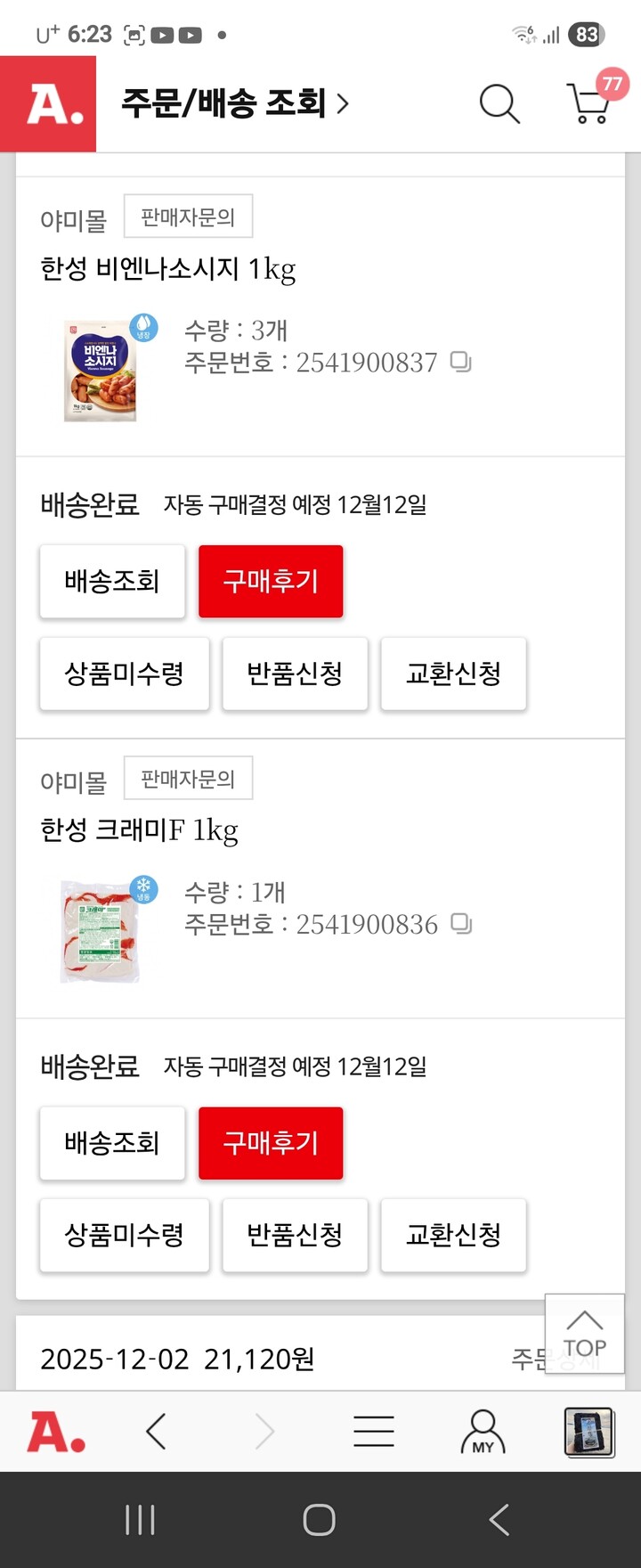Screen dimensions: 641x1568
Task: Tap the refrigerated badge on sausage product image
Action: point(142,328)
